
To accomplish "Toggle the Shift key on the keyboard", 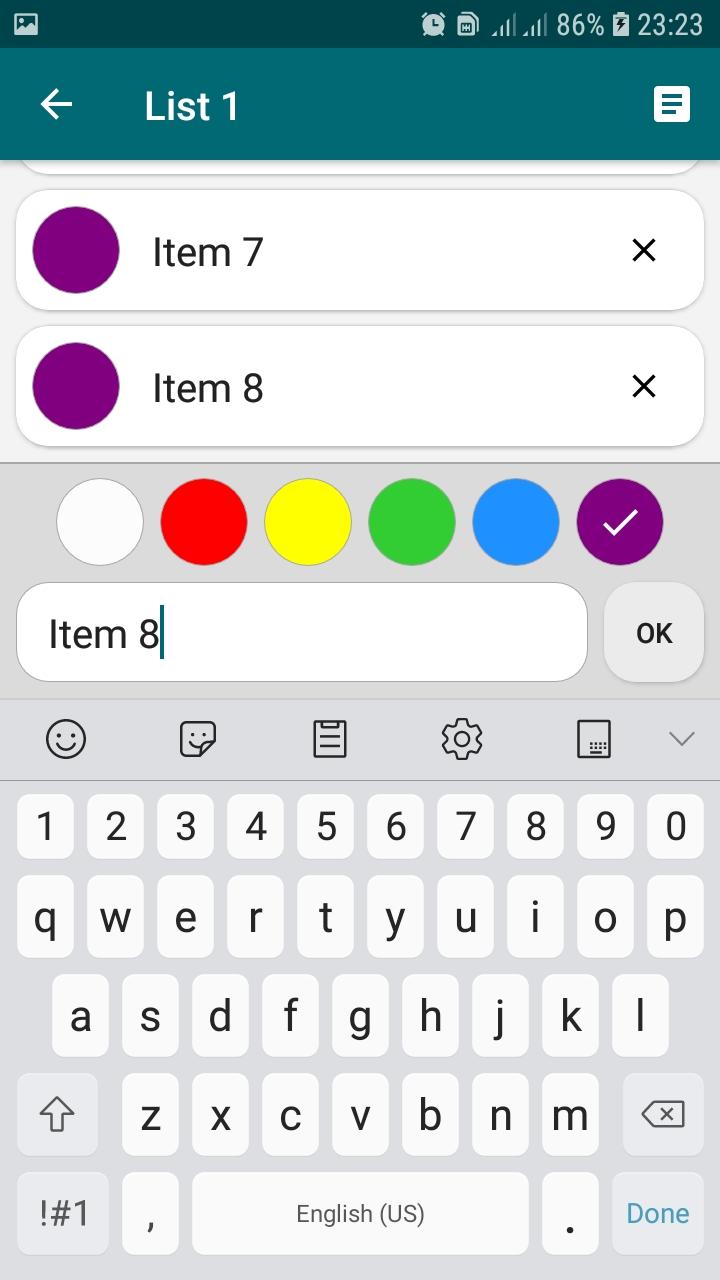I will (x=57, y=1114).
